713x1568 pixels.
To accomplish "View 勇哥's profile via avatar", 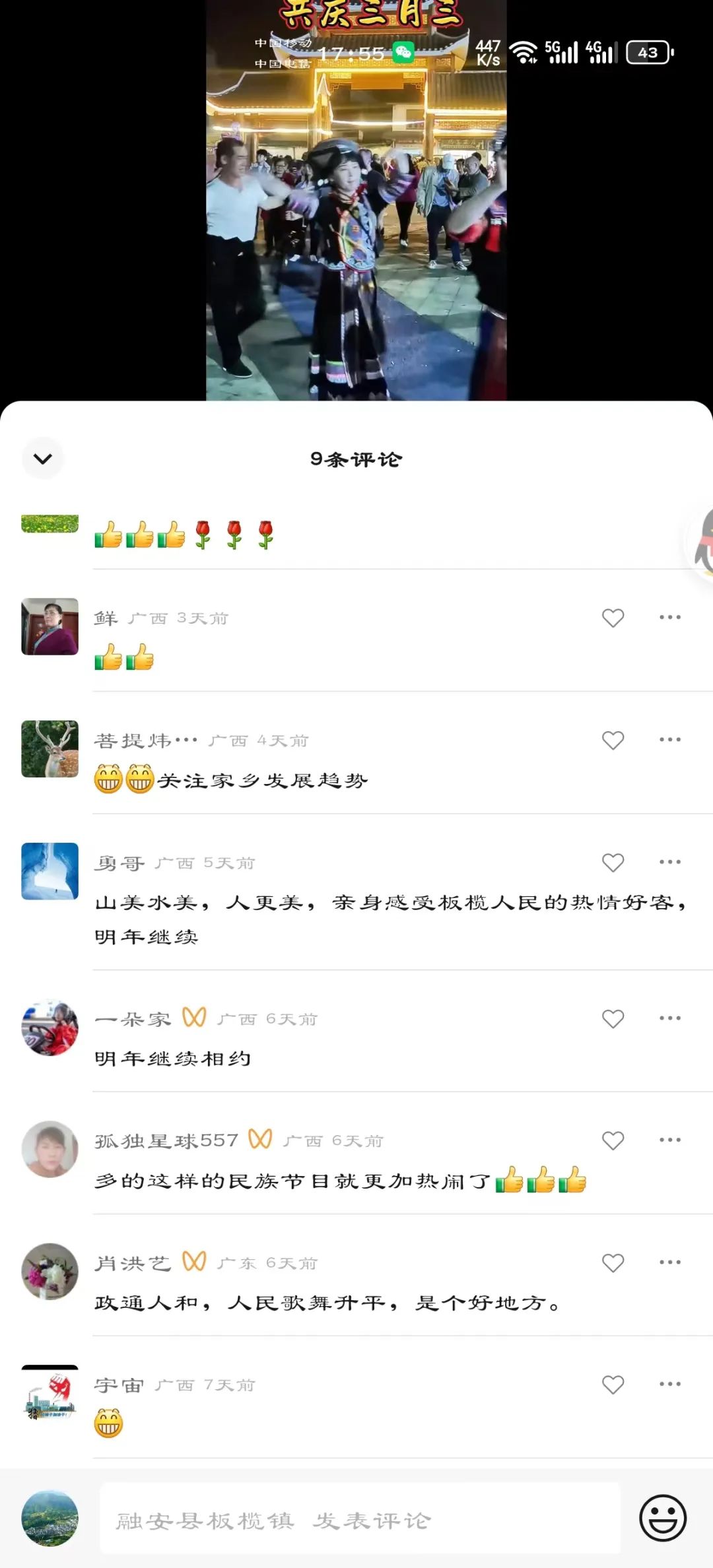I will [50, 871].
